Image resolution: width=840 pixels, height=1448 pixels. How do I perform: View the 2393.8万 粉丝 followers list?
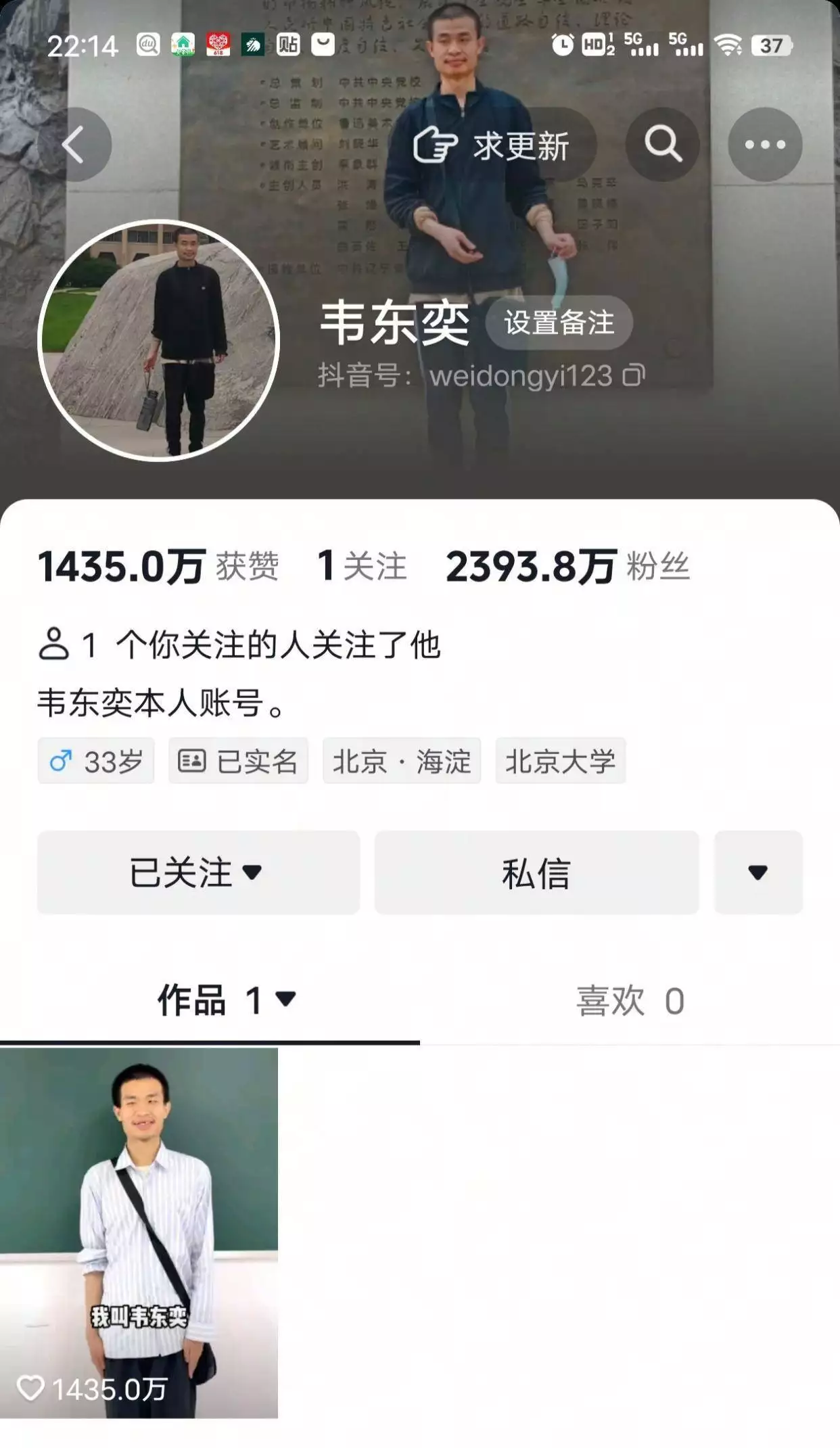tap(567, 566)
